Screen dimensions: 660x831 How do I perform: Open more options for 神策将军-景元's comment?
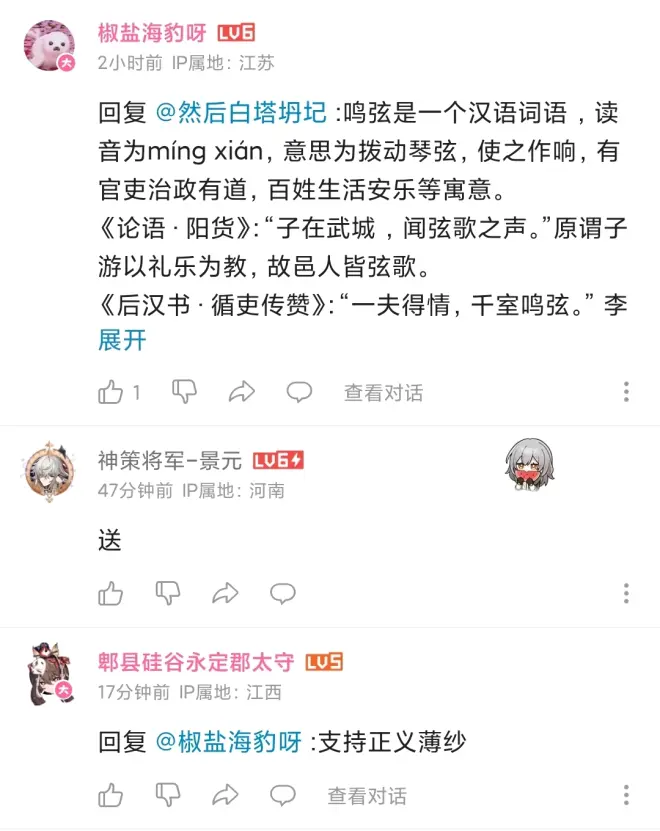tap(626, 593)
